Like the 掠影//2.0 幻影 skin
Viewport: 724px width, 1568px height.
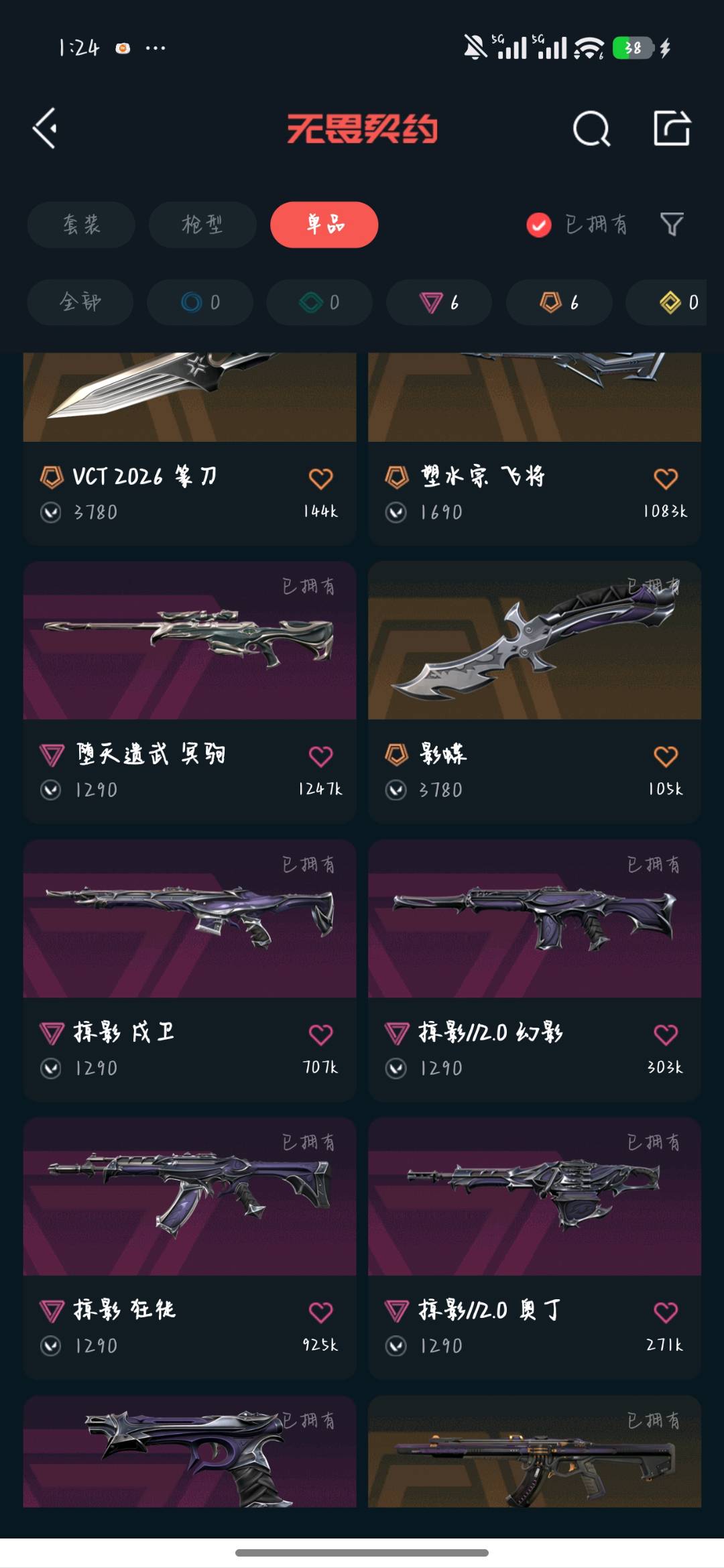pos(665,1034)
